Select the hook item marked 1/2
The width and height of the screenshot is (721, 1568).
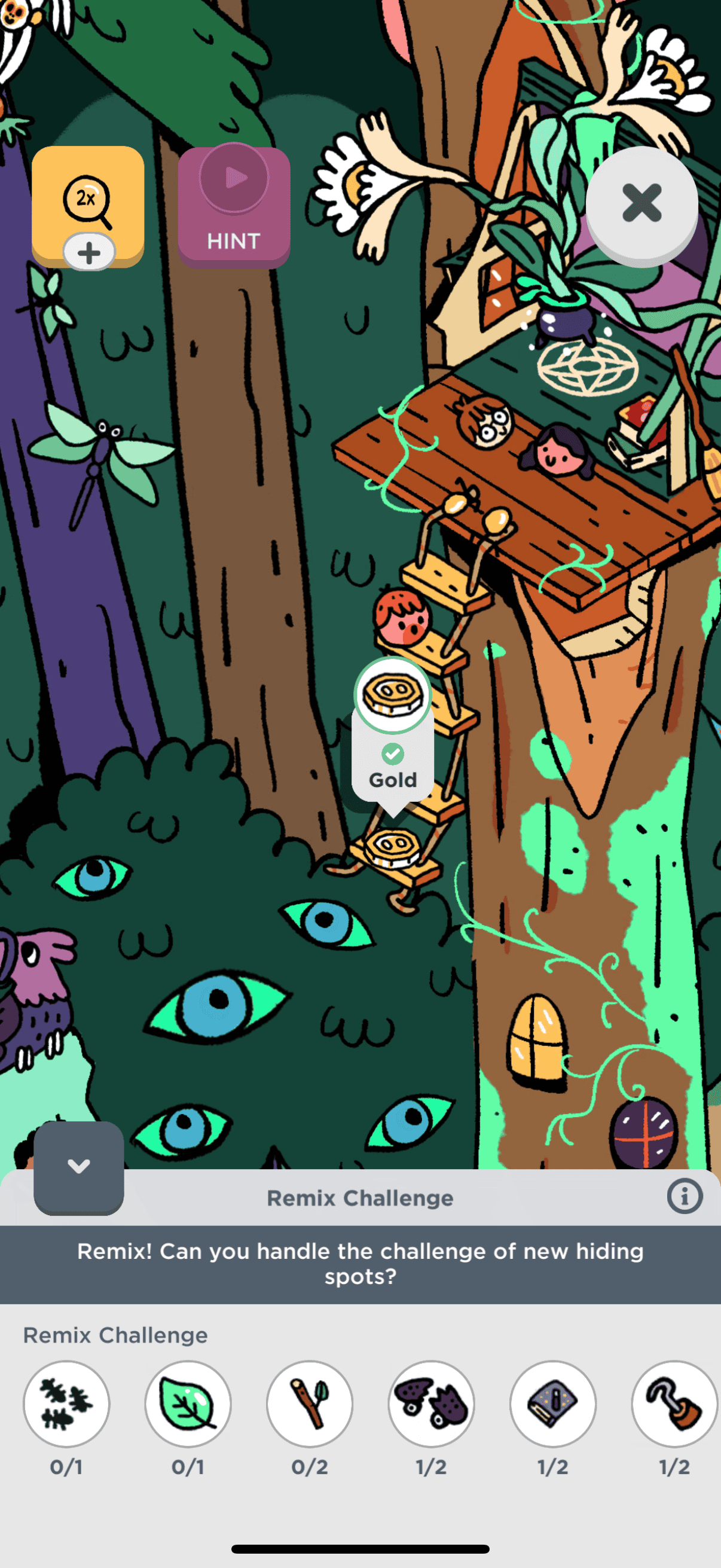674,1404
